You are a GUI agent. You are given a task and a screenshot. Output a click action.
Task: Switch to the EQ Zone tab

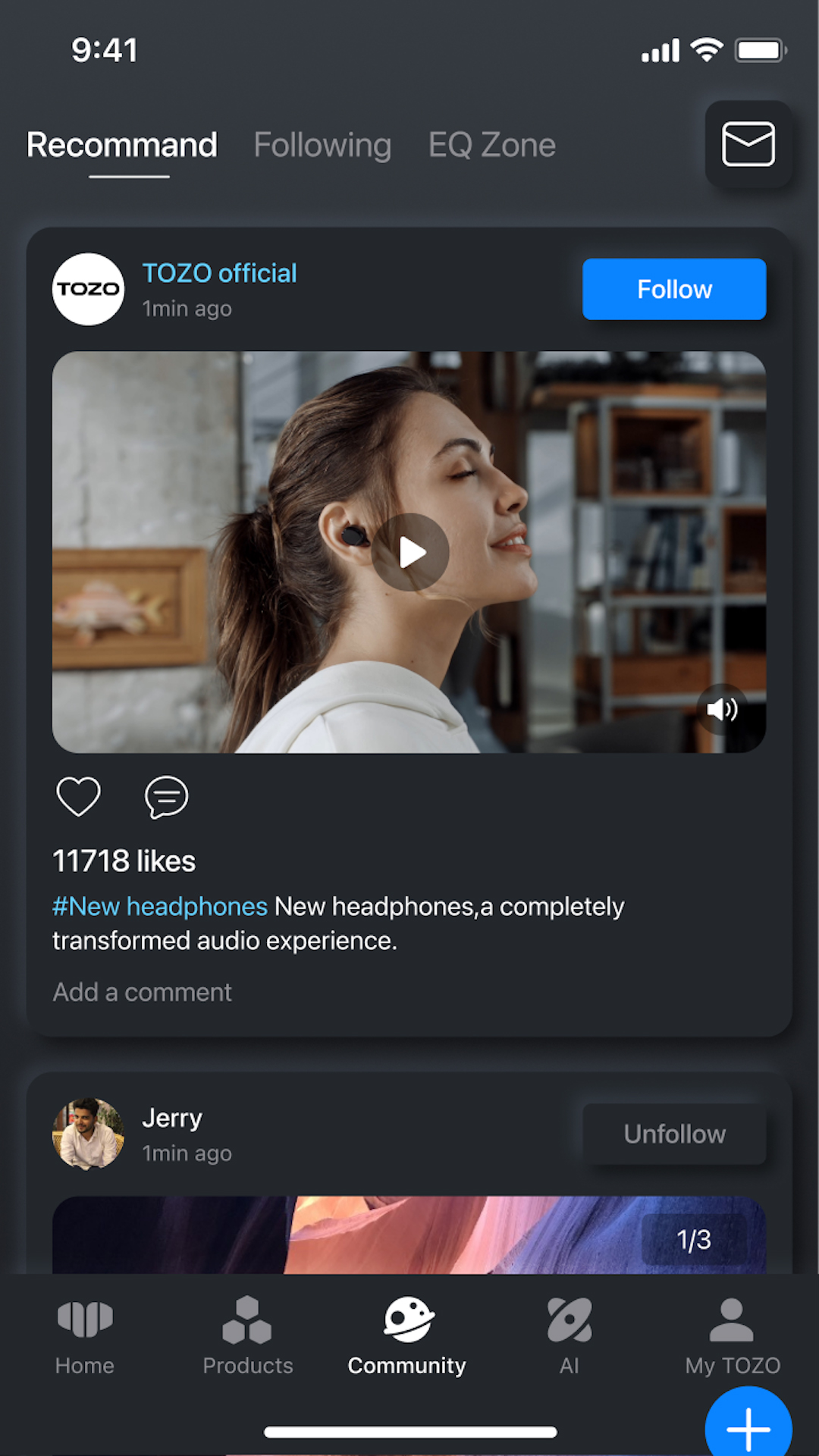[x=491, y=145]
